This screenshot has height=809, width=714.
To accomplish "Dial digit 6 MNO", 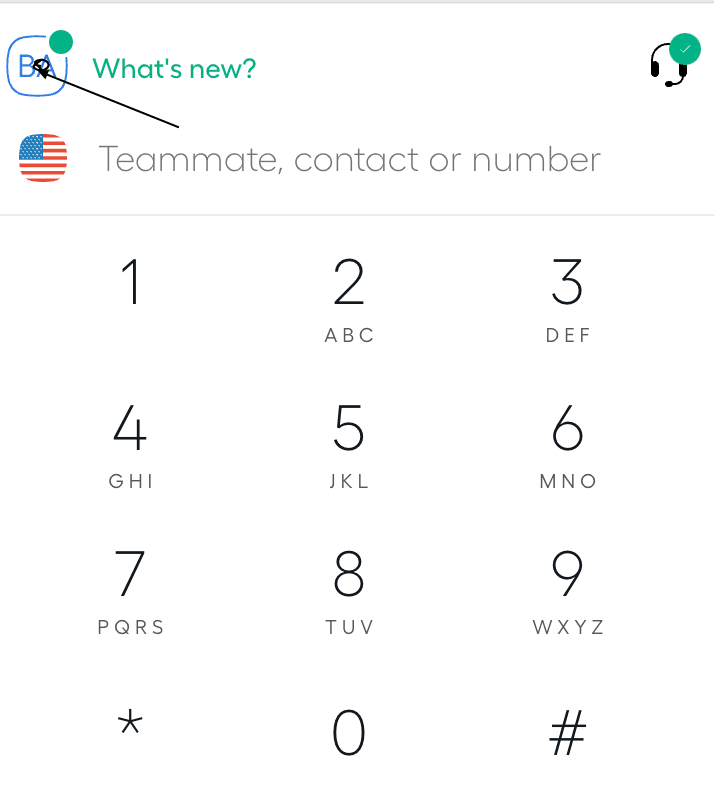I will tap(568, 445).
